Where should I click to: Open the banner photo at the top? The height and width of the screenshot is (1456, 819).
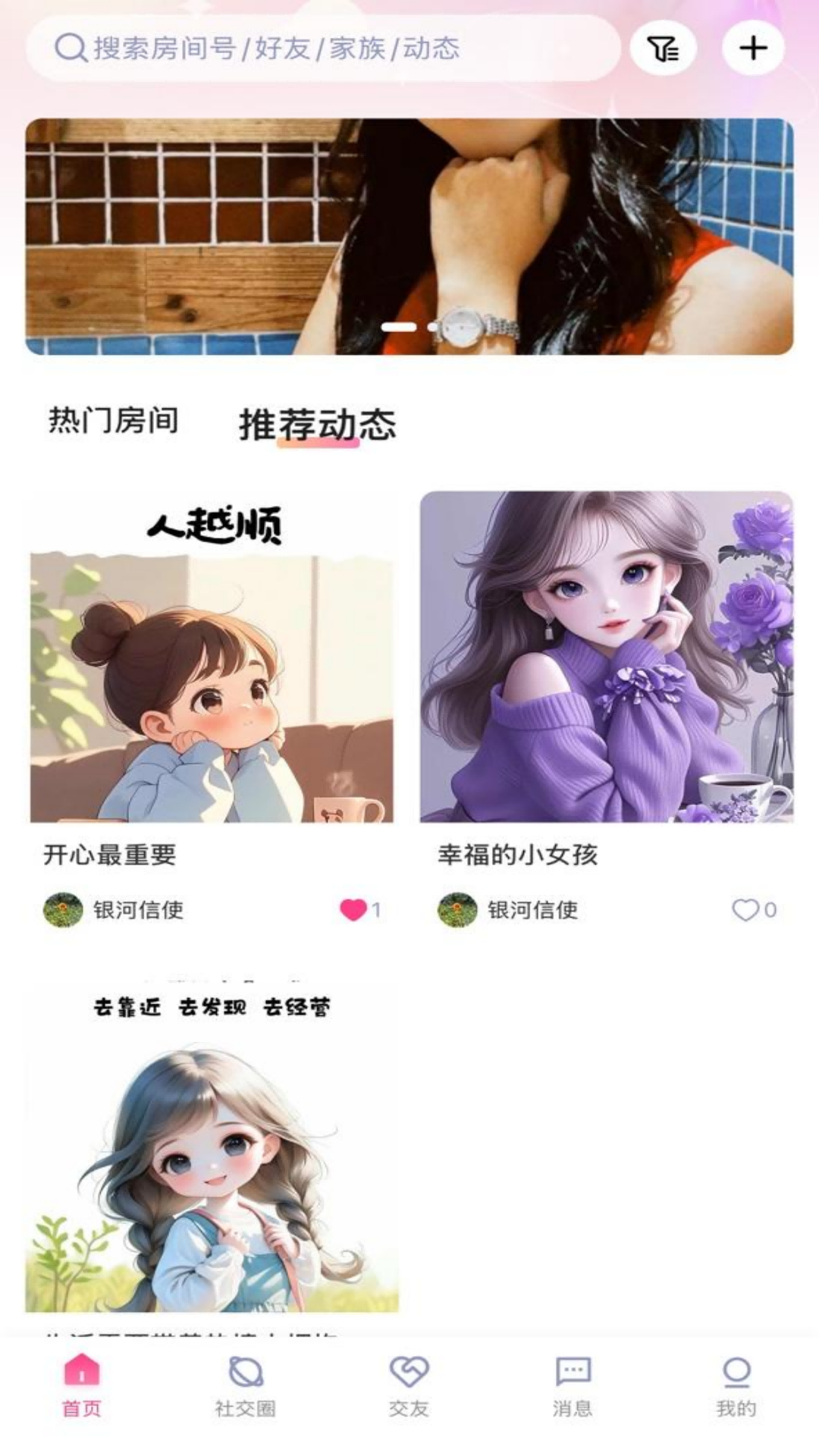409,237
